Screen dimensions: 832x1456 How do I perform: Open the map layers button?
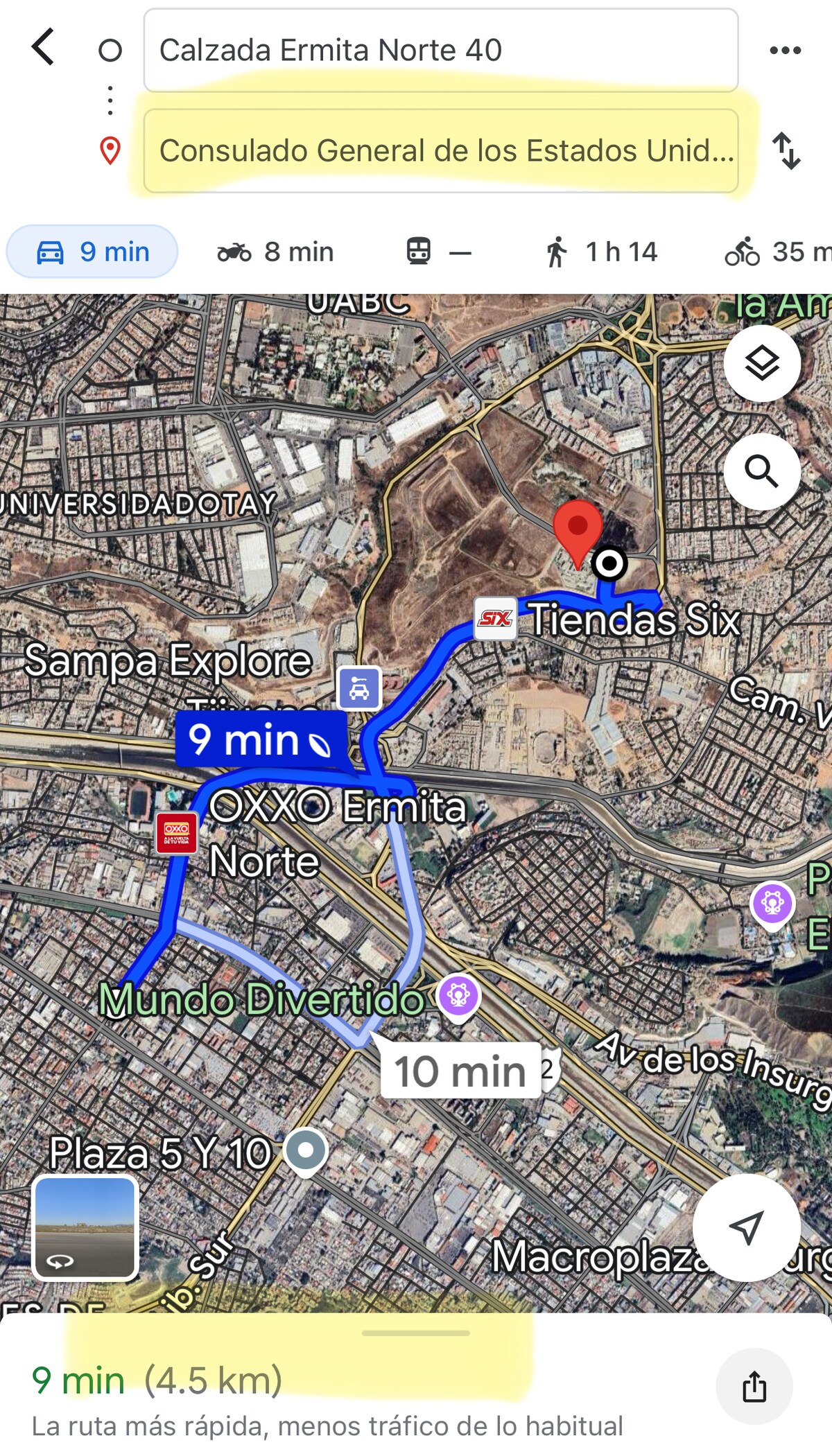[x=762, y=363]
